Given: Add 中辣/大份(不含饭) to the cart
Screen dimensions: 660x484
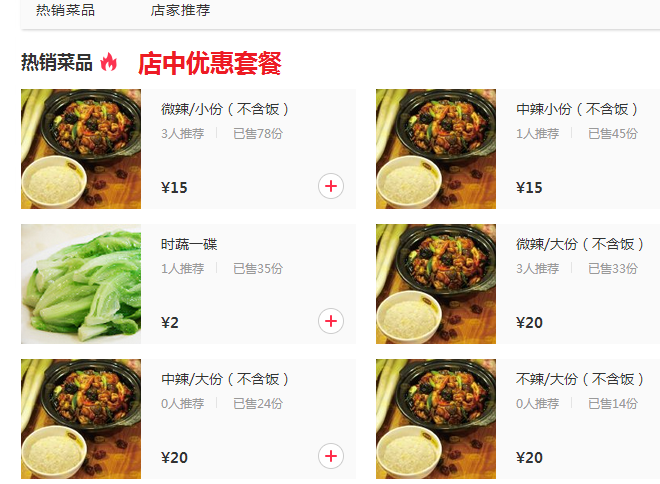Looking at the screenshot, I should (331, 456).
